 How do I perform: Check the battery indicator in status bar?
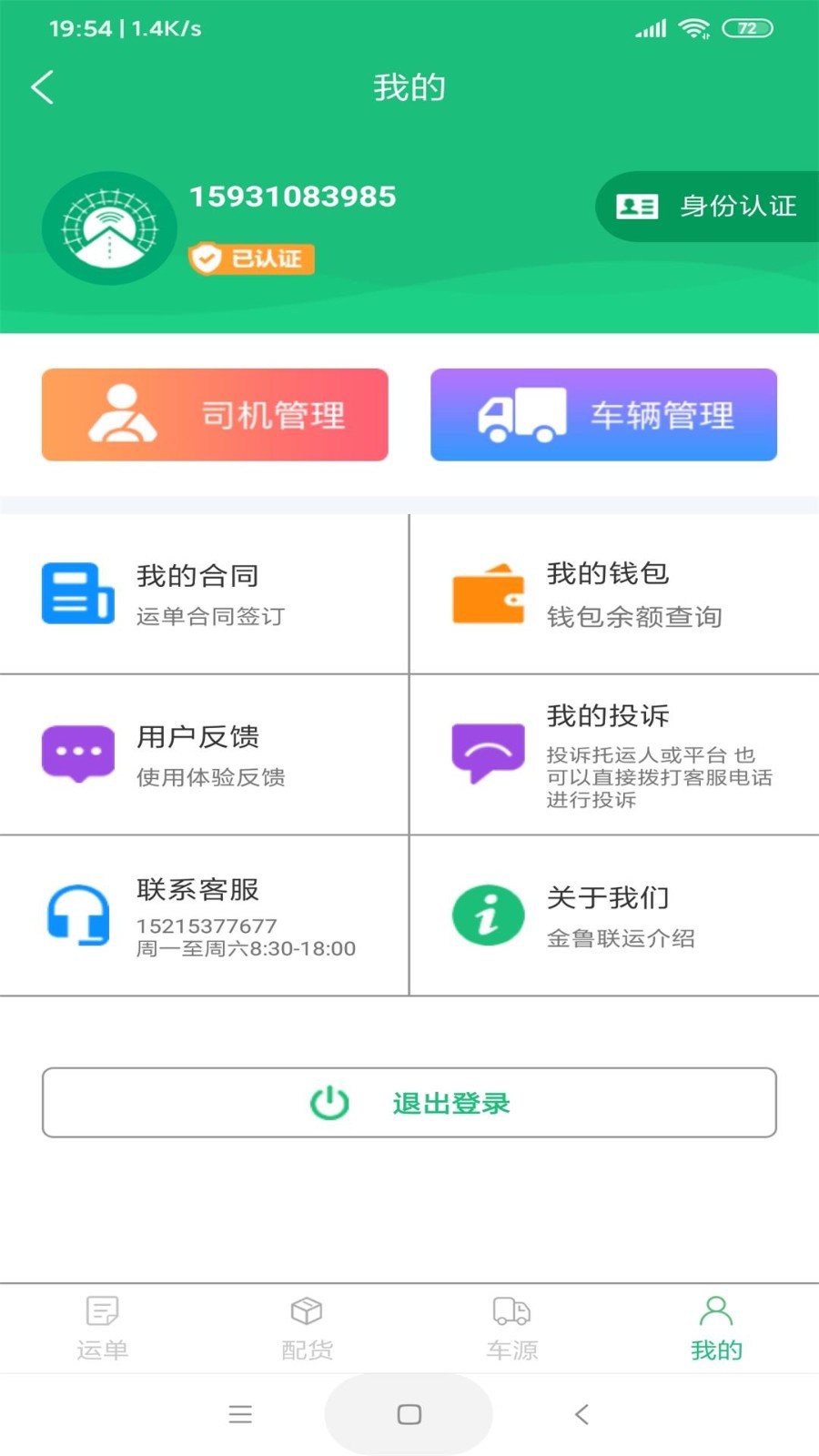[745, 28]
